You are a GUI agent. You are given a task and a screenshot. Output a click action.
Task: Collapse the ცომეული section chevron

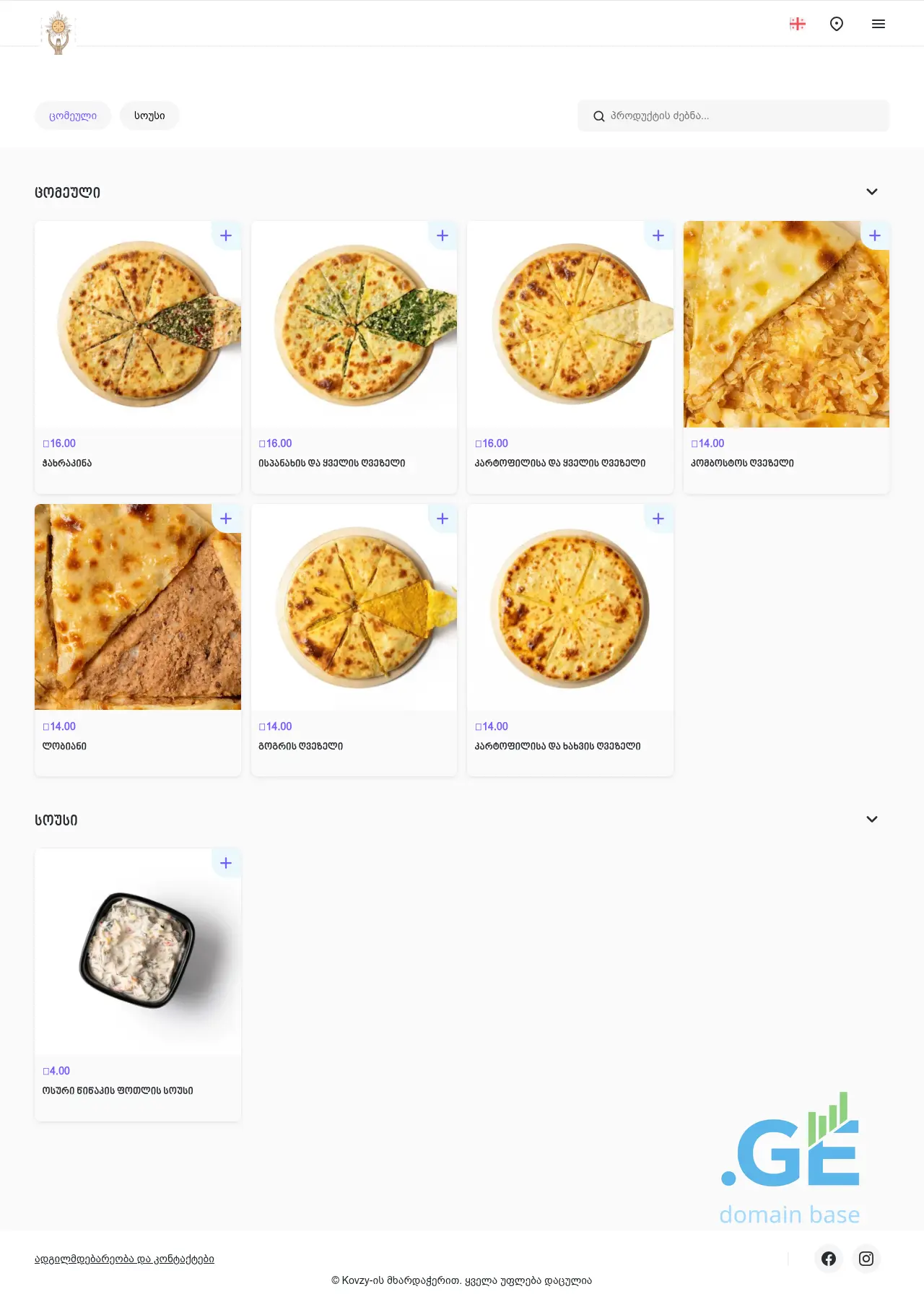click(x=872, y=192)
